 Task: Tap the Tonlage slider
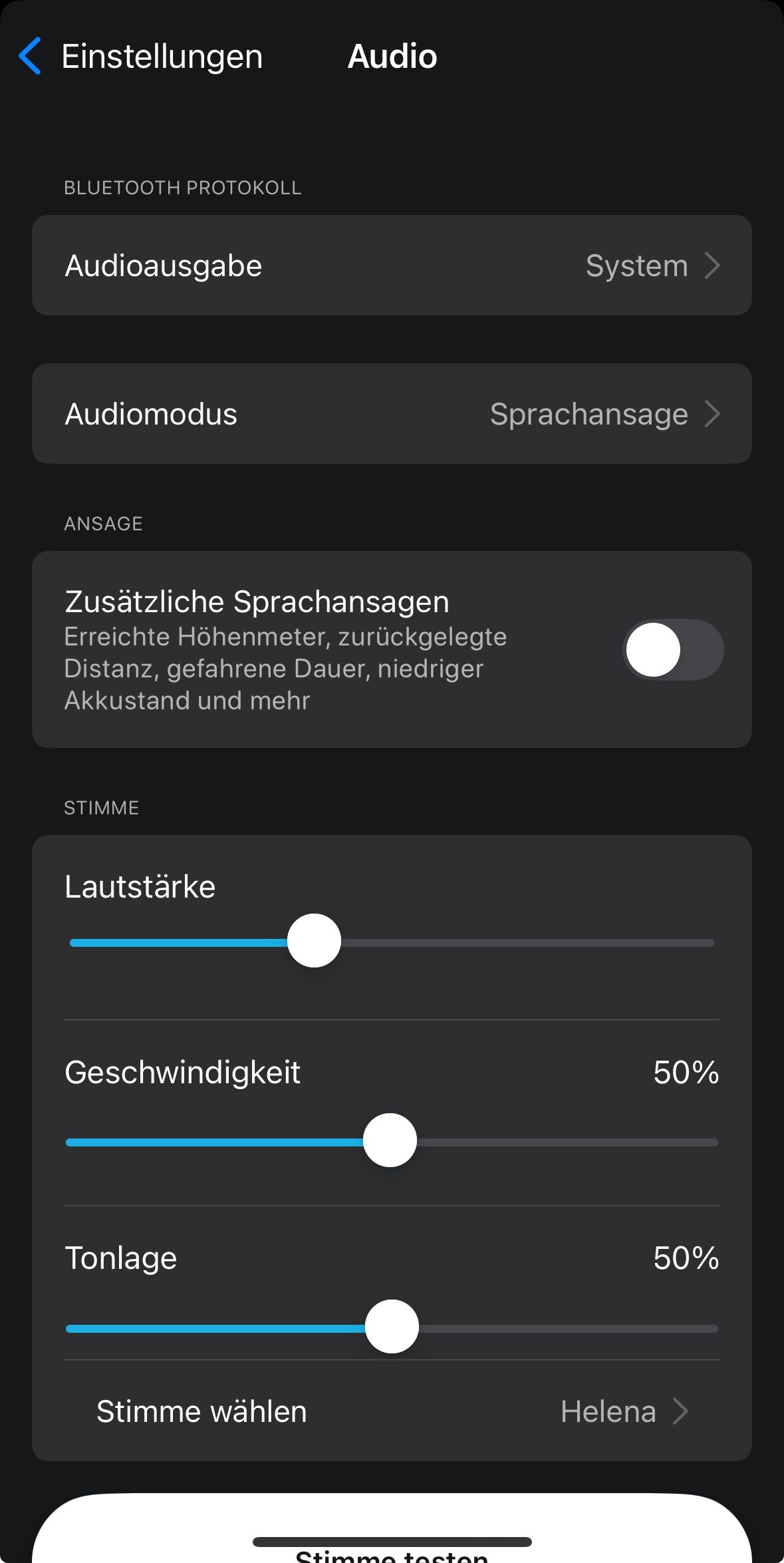pyautogui.click(x=392, y=1327)
